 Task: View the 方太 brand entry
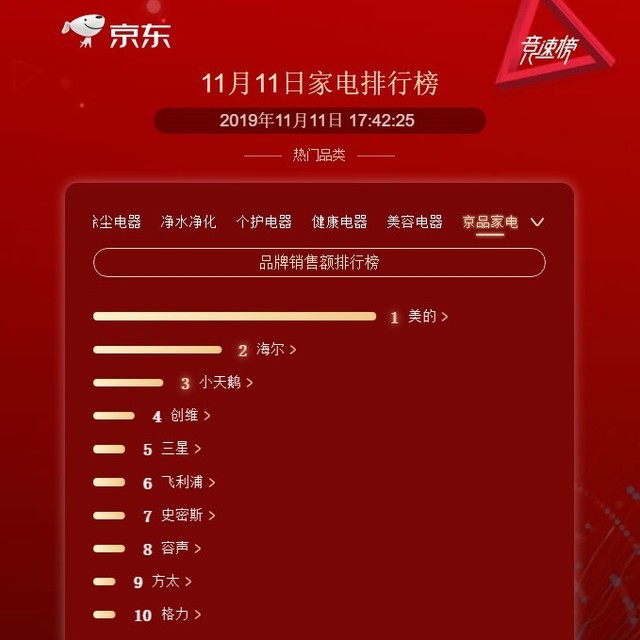pyautogui.click(x=171, y=581)
